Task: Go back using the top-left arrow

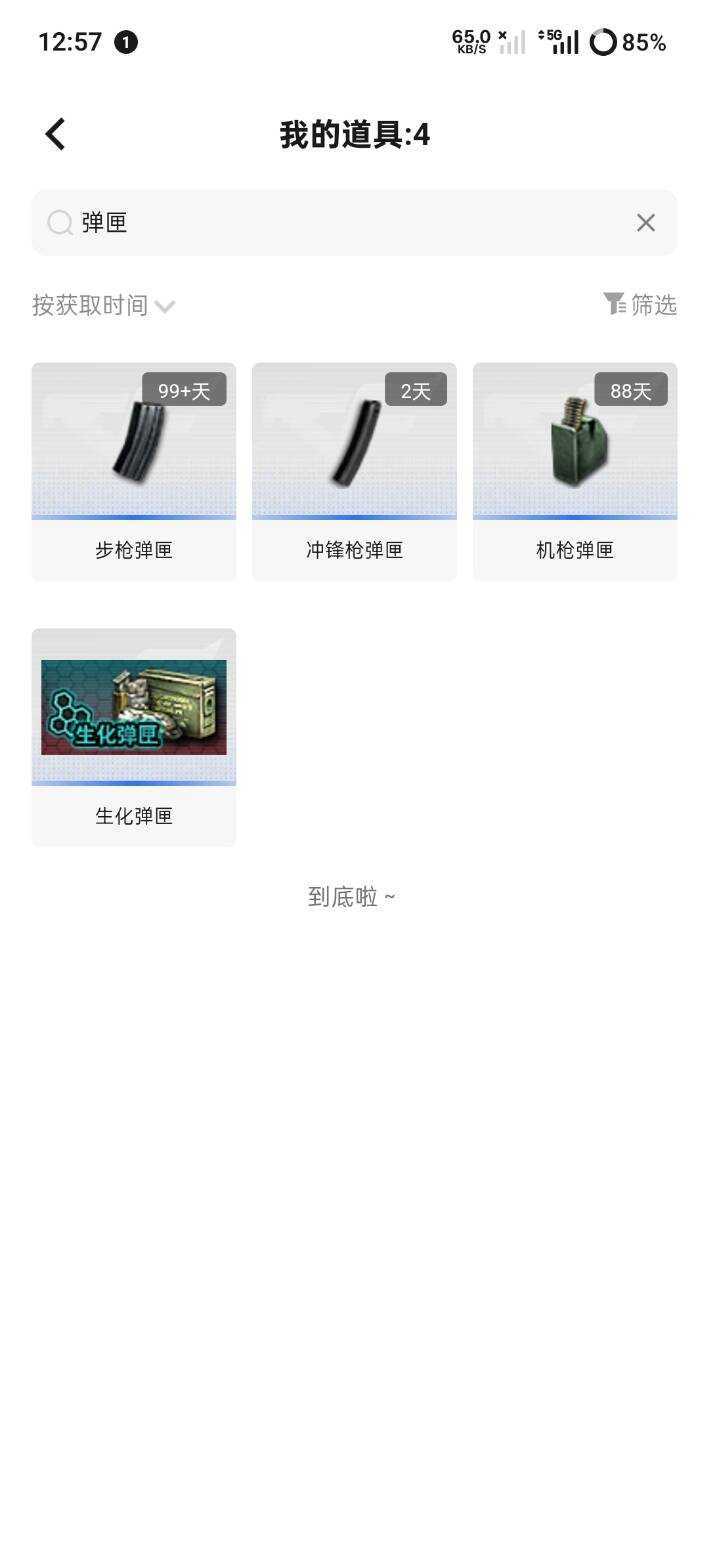Action: pos(55,134)
